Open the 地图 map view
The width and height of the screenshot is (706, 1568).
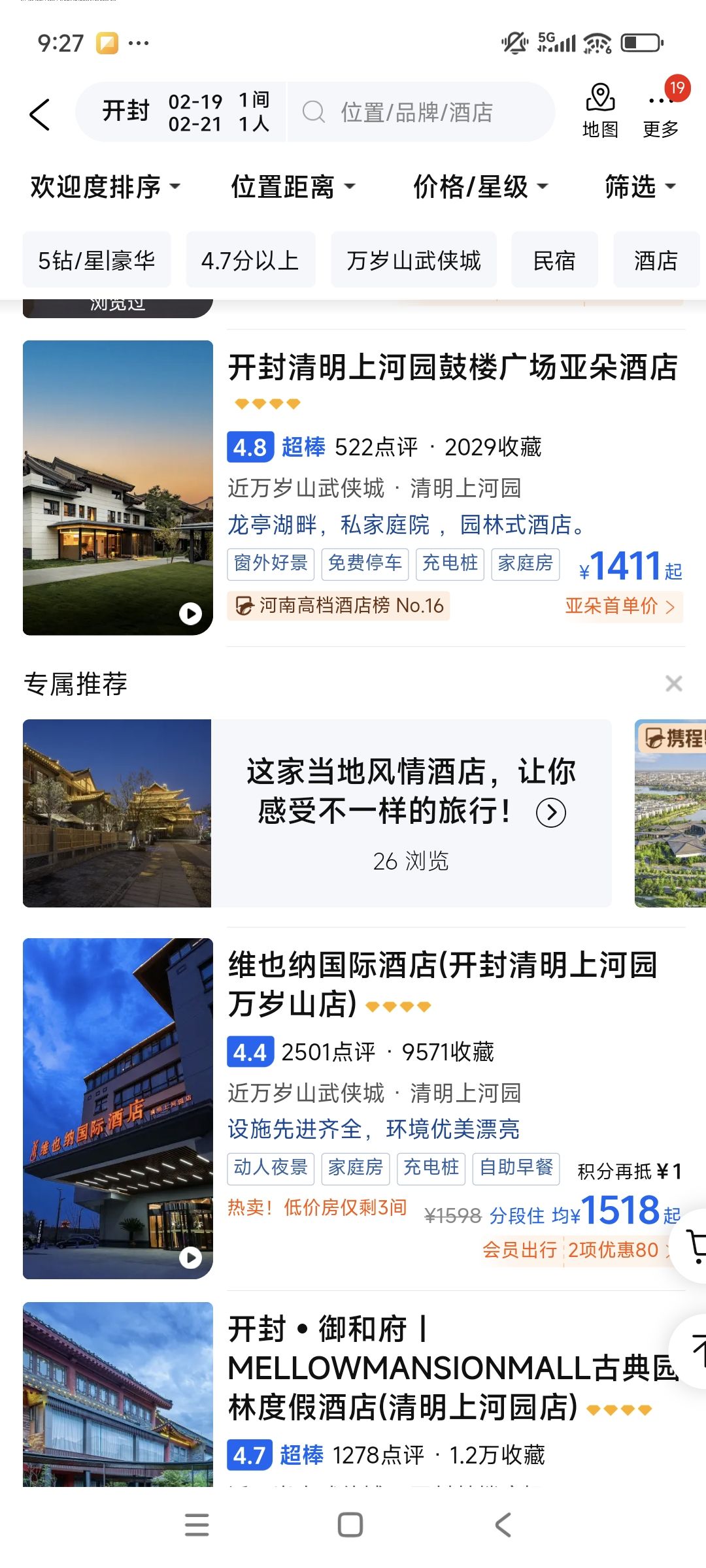(x=600, y=111)
